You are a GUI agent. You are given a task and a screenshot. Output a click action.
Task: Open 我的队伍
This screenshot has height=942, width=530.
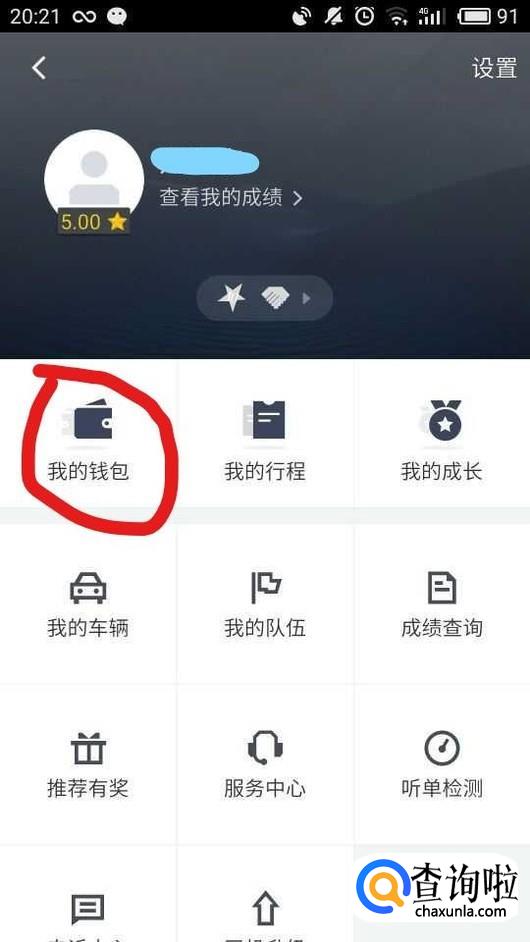[x=265, y=604]
